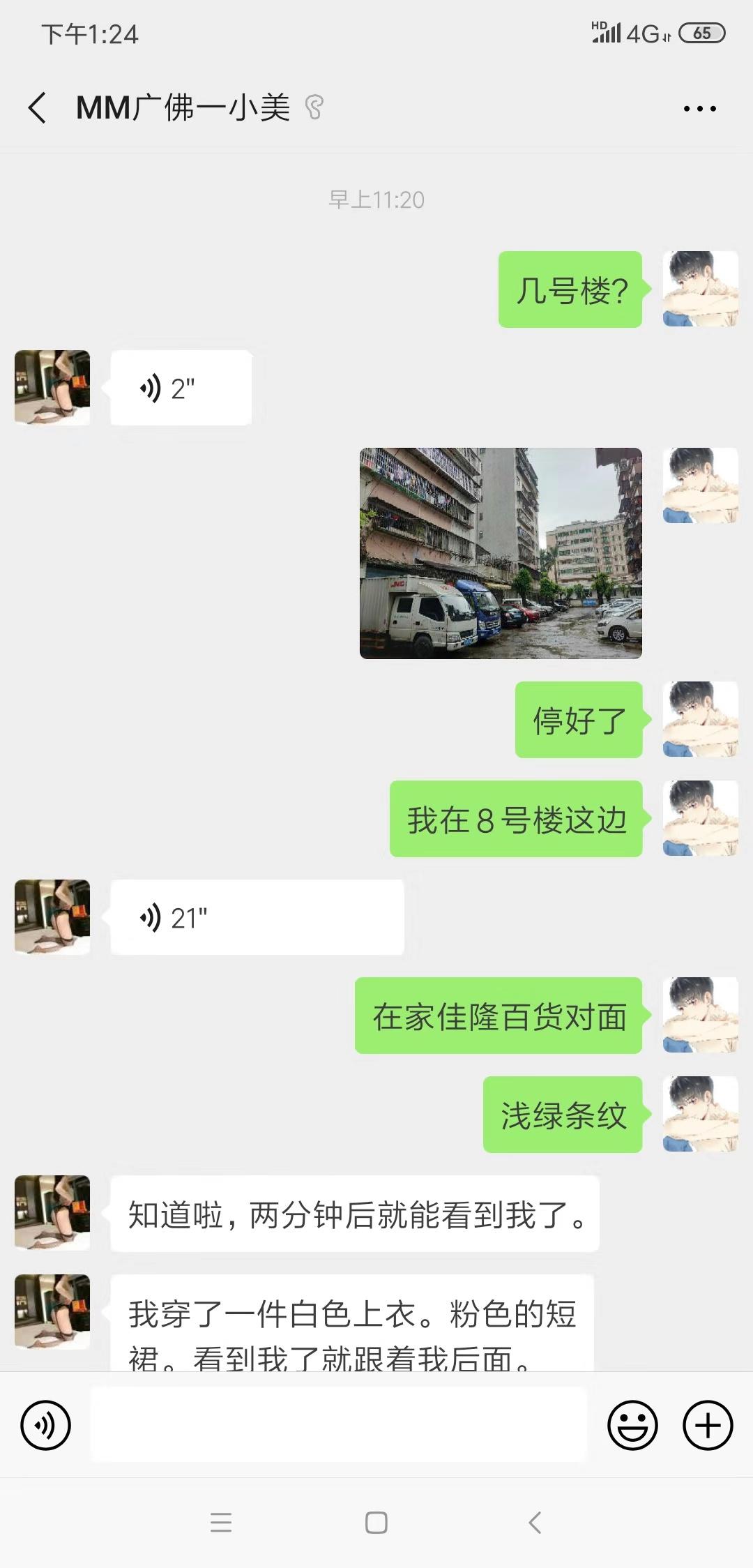Open the street photo in the chat
The width and height of the screenshot is (753, 1568).
click(499, 551)
